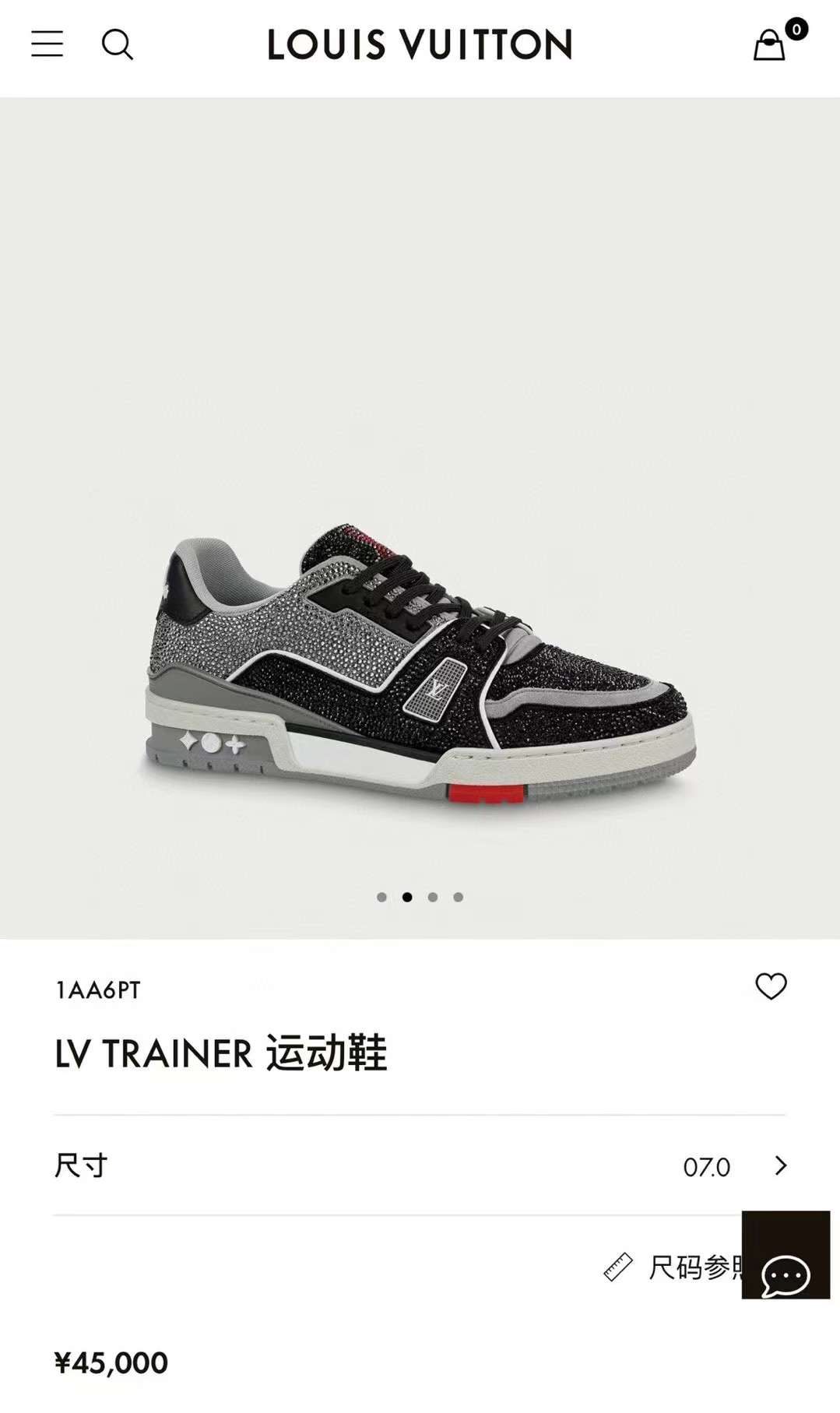
Task: Open the search icon
Action: click(118, 44)
